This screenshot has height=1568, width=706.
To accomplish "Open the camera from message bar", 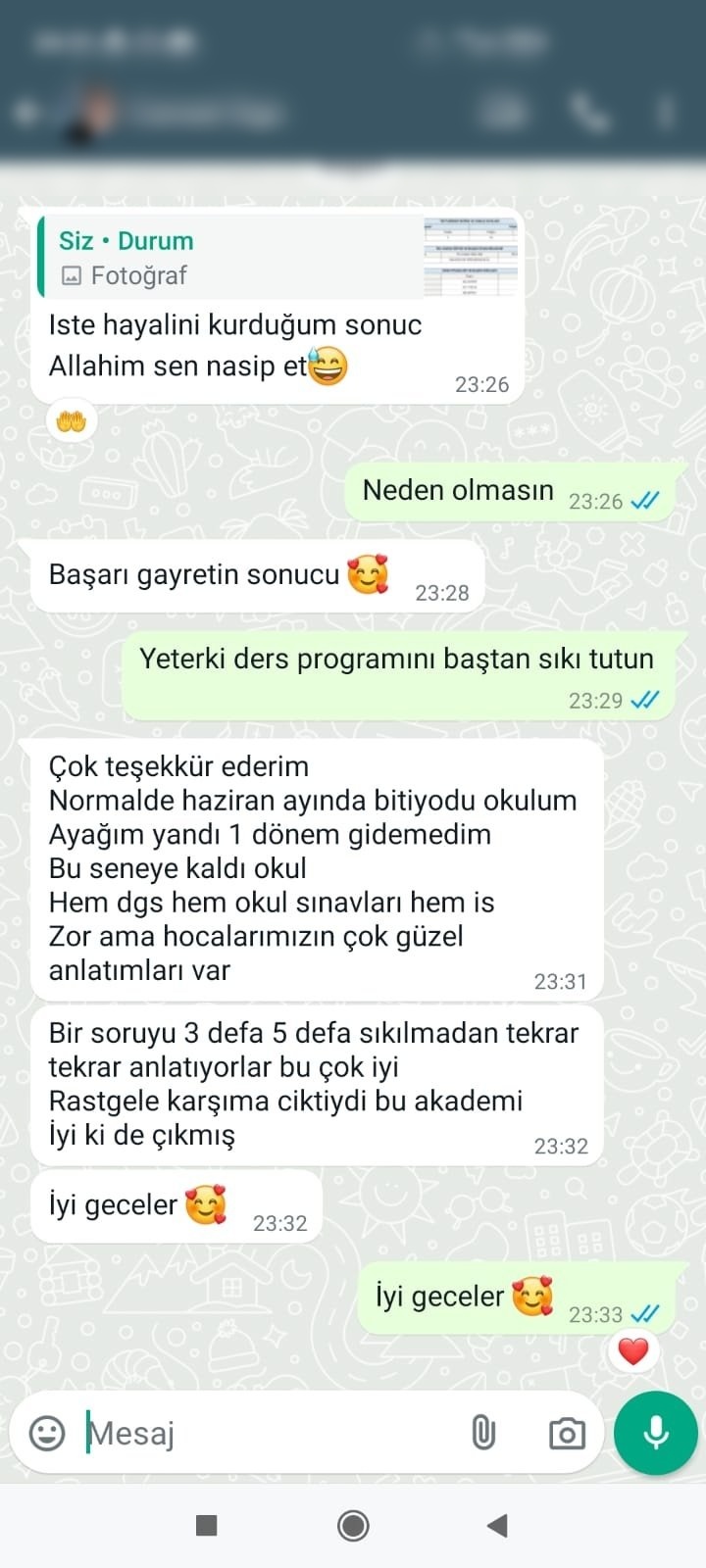I will (566, 1434).
